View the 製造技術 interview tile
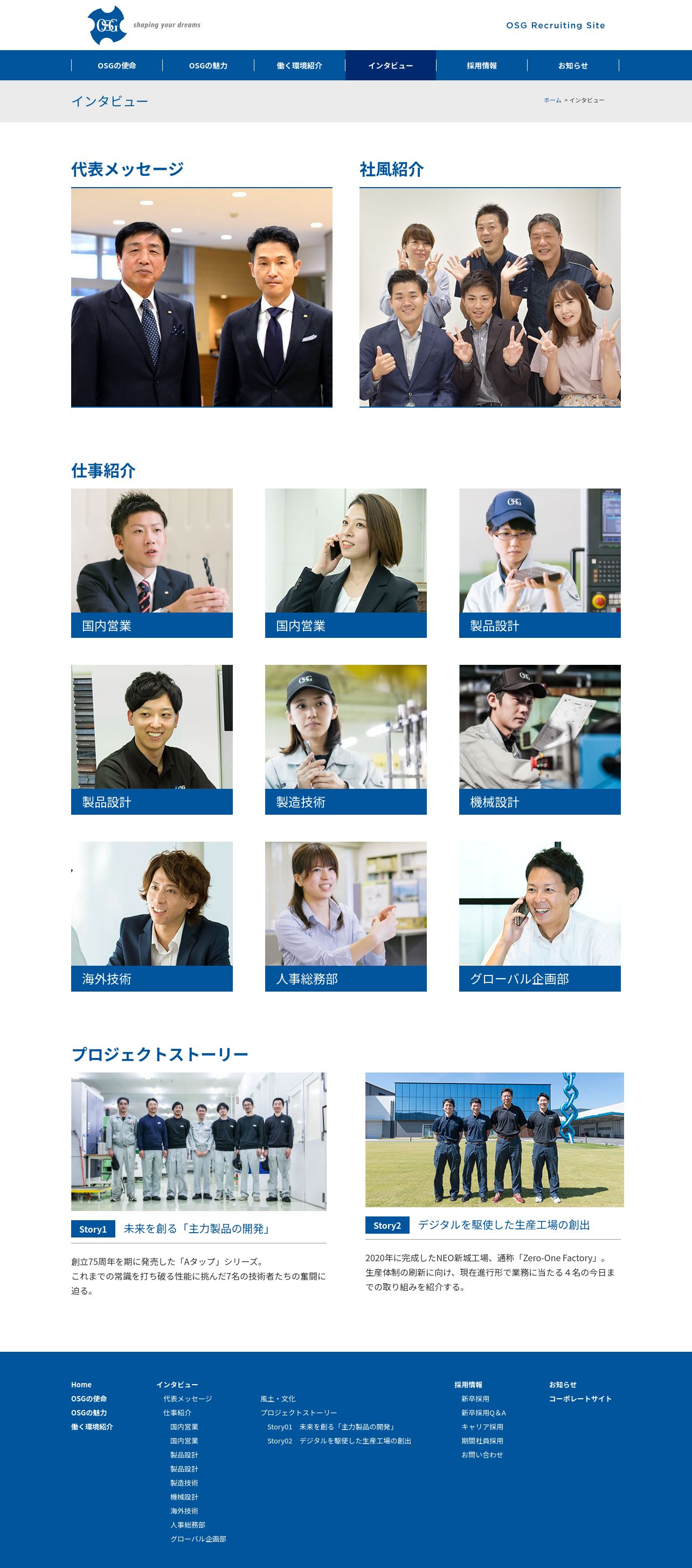The width and height of the screenshot is (692, 1568). (345, 740)
